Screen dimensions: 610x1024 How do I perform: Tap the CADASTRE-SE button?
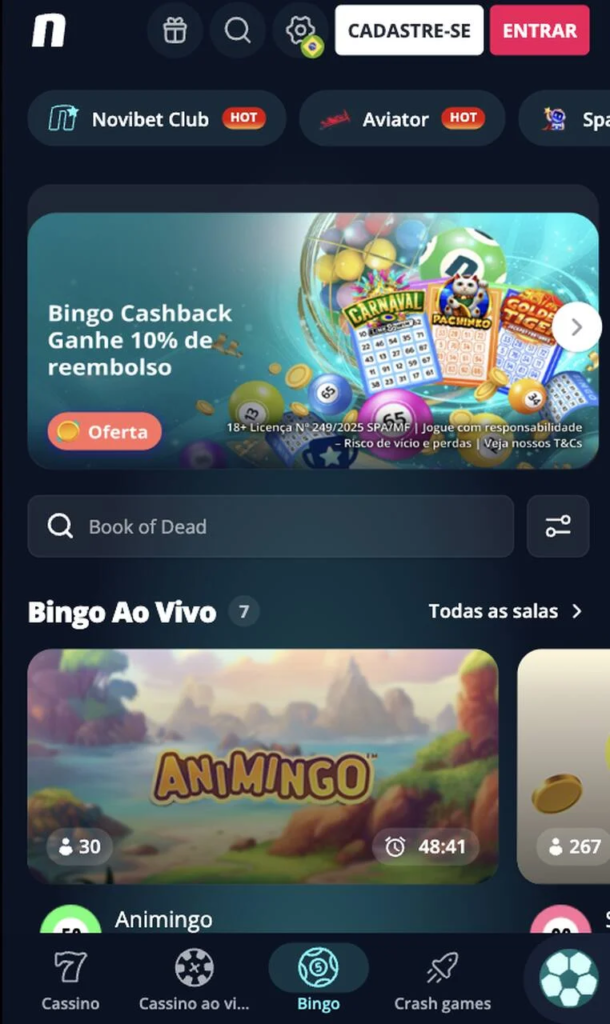[408, 31]
